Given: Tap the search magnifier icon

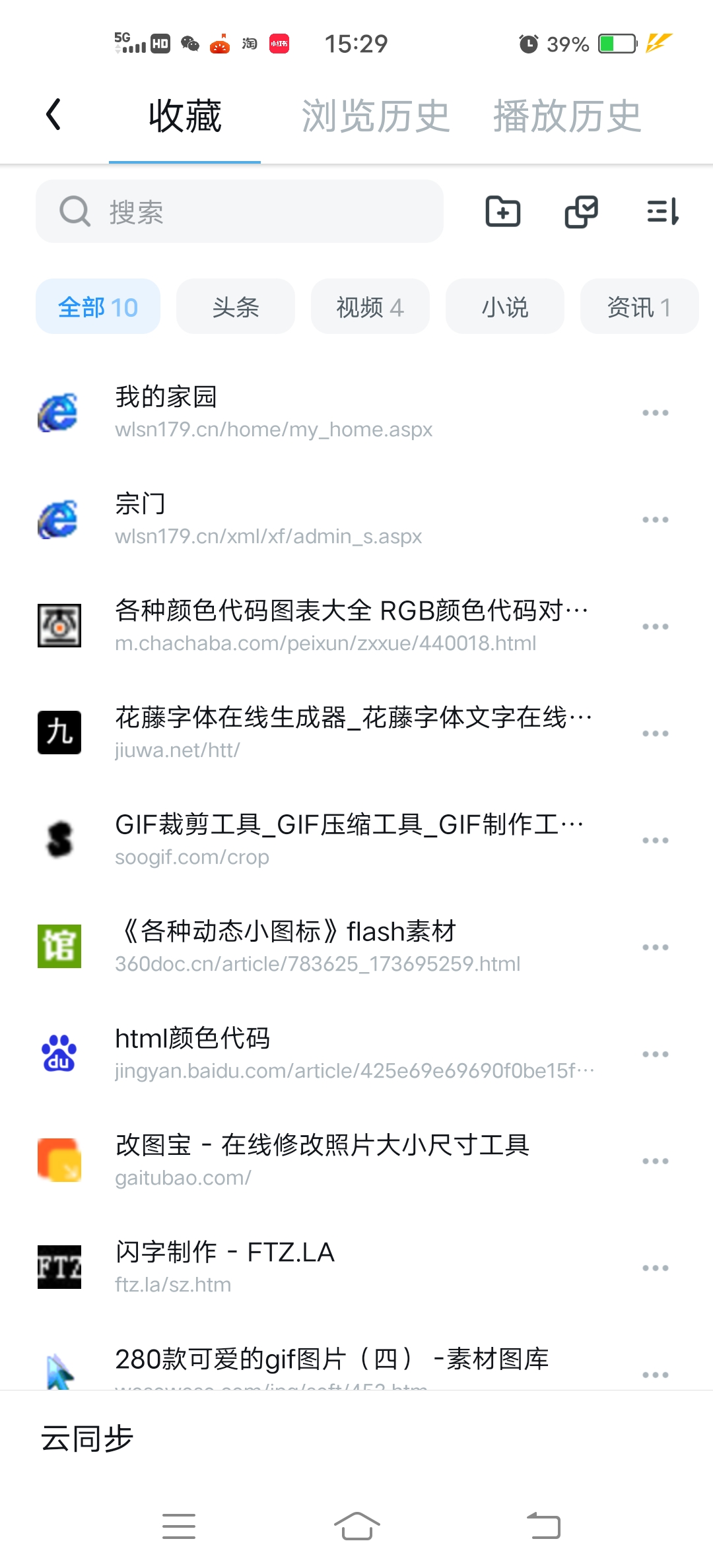Looking at the screenshot, I should click(x=74, y=211).
